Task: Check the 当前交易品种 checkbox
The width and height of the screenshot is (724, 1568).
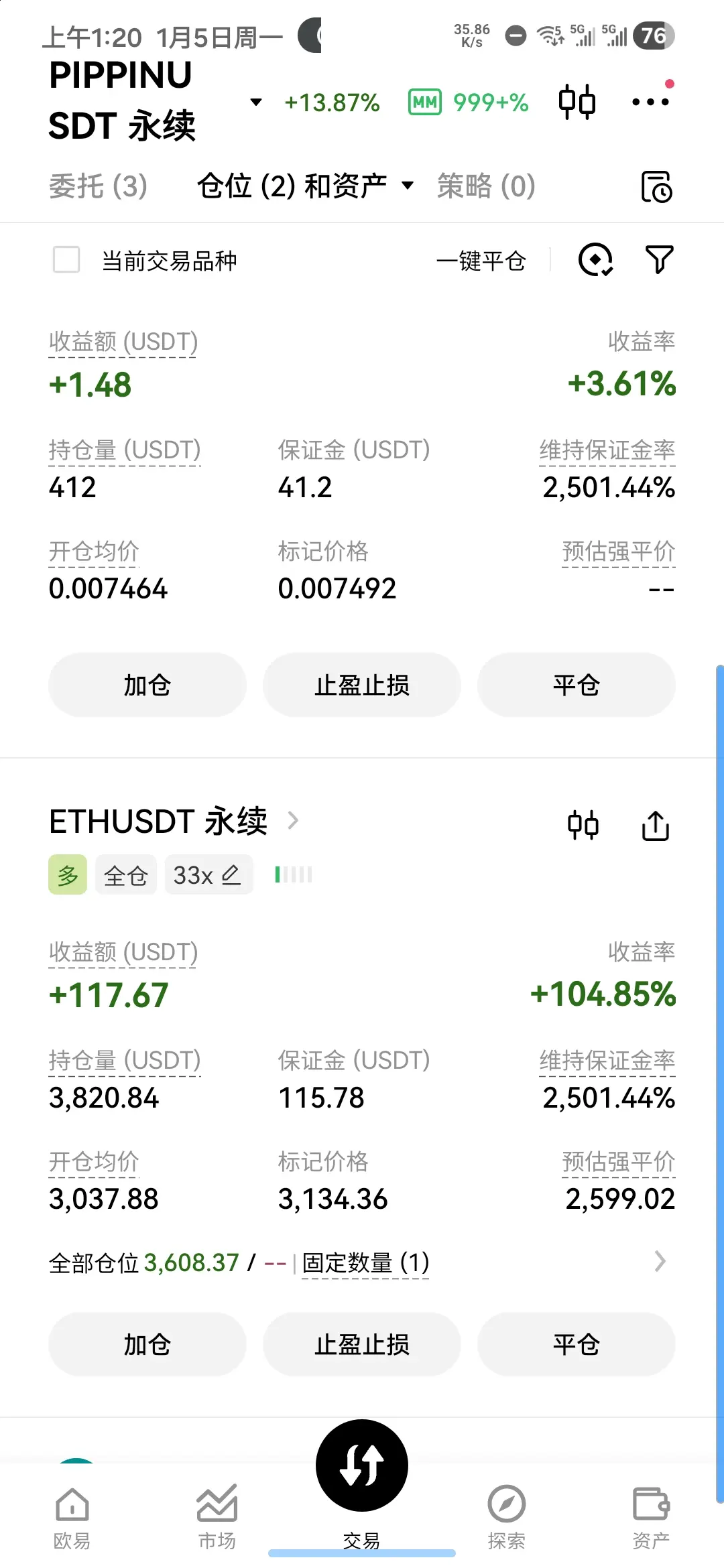Action: pyautogui.click(x=66, y=260)
